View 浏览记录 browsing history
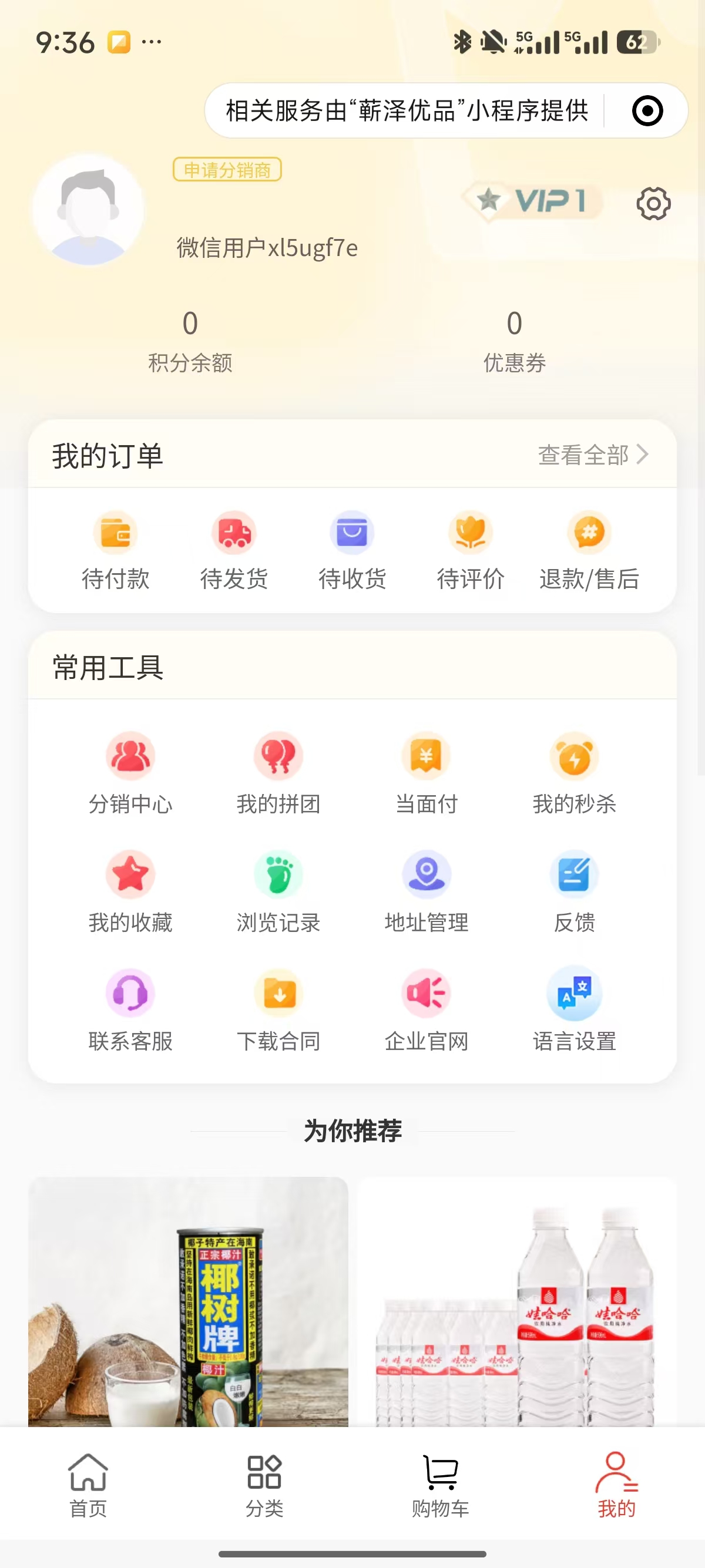 (x=279, y=893)
